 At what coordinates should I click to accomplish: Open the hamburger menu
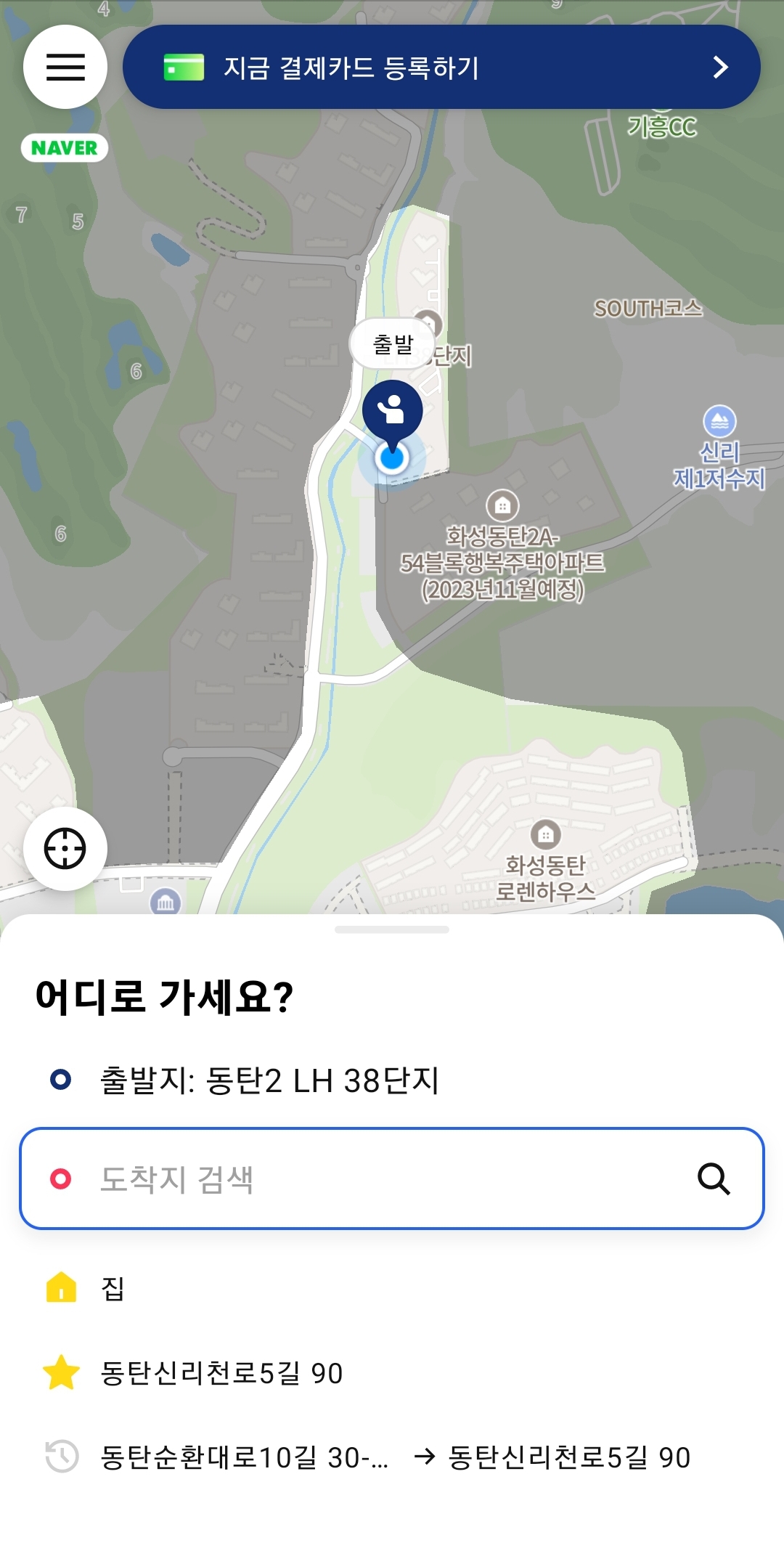pyautogui.click(x=65, y=68)
